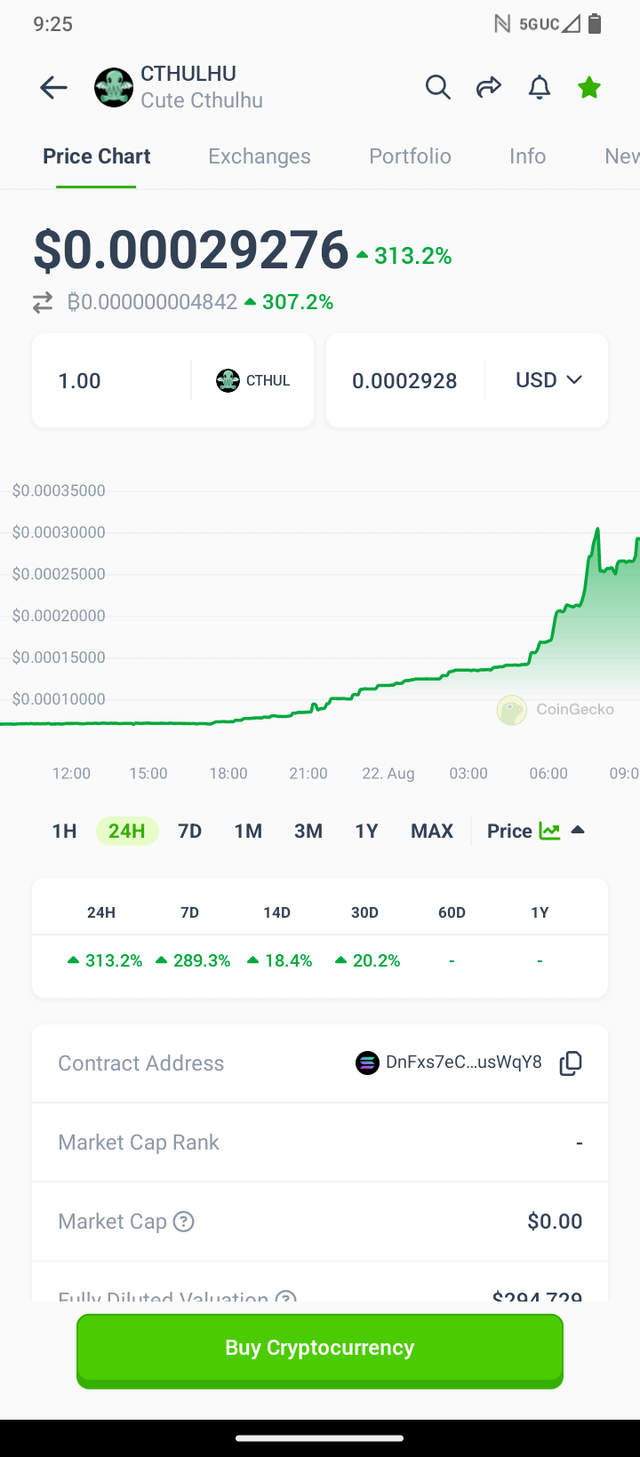Switch to the Exchanges tab

click(x=259, y=156)
